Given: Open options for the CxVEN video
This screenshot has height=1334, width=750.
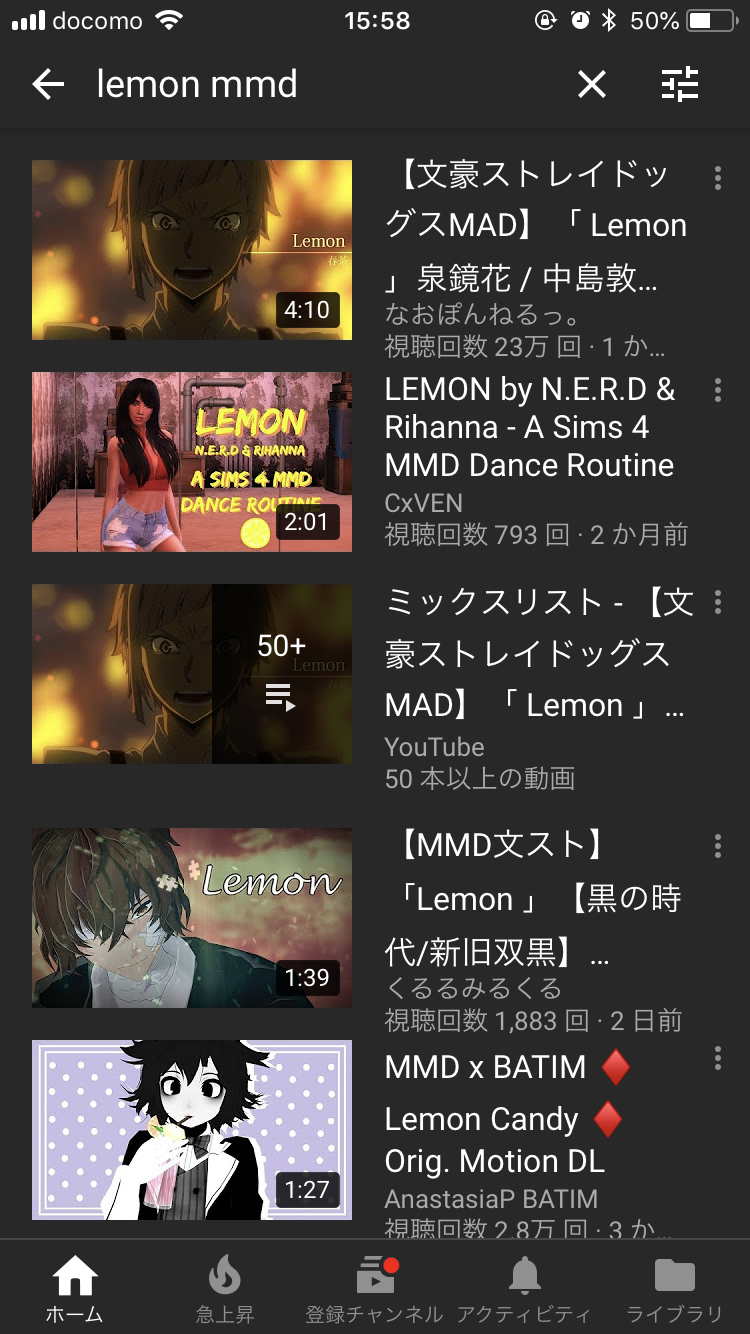Looking at the screenshot, I should [x=717, y=390].
